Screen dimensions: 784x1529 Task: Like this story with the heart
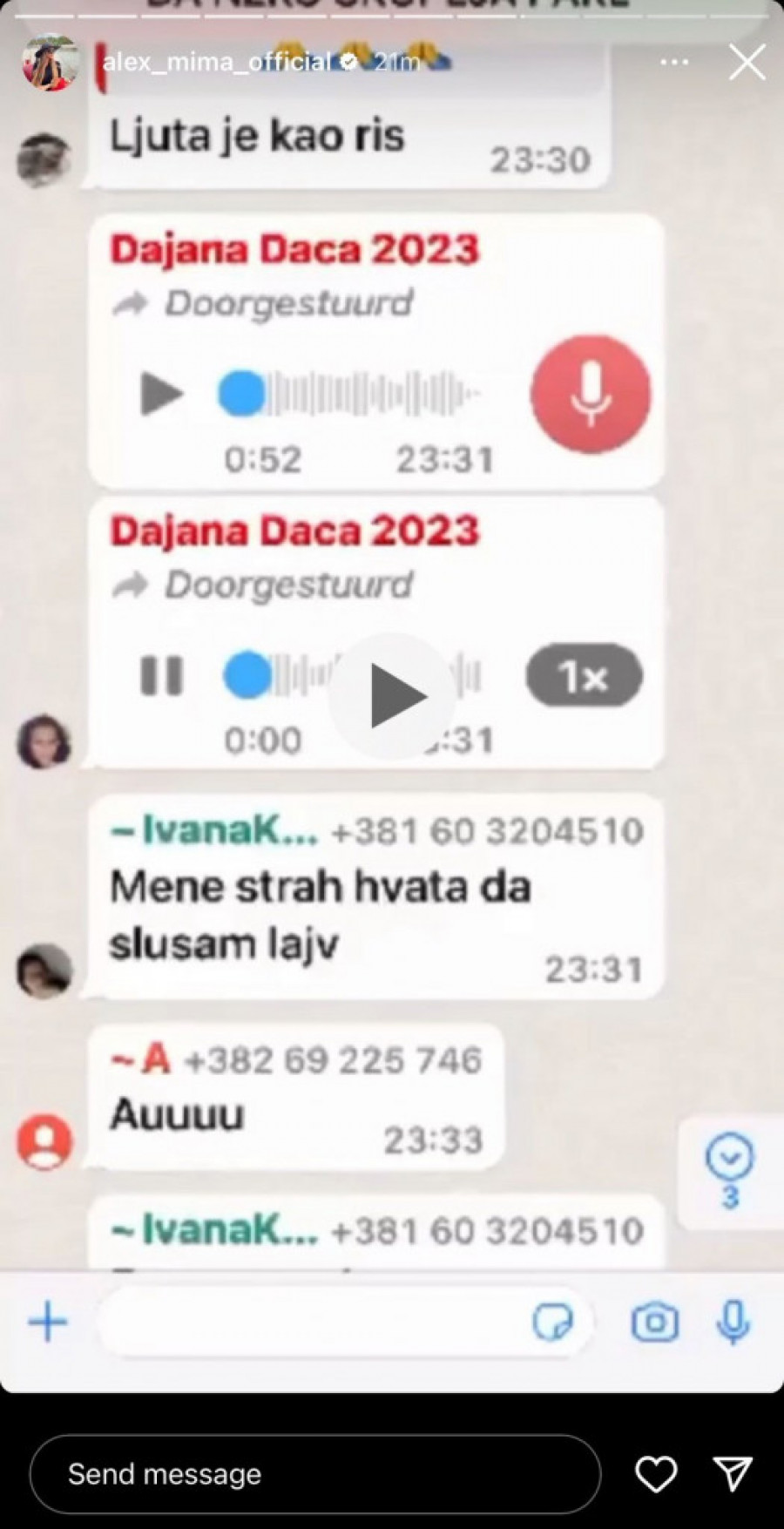point(655,1474)
